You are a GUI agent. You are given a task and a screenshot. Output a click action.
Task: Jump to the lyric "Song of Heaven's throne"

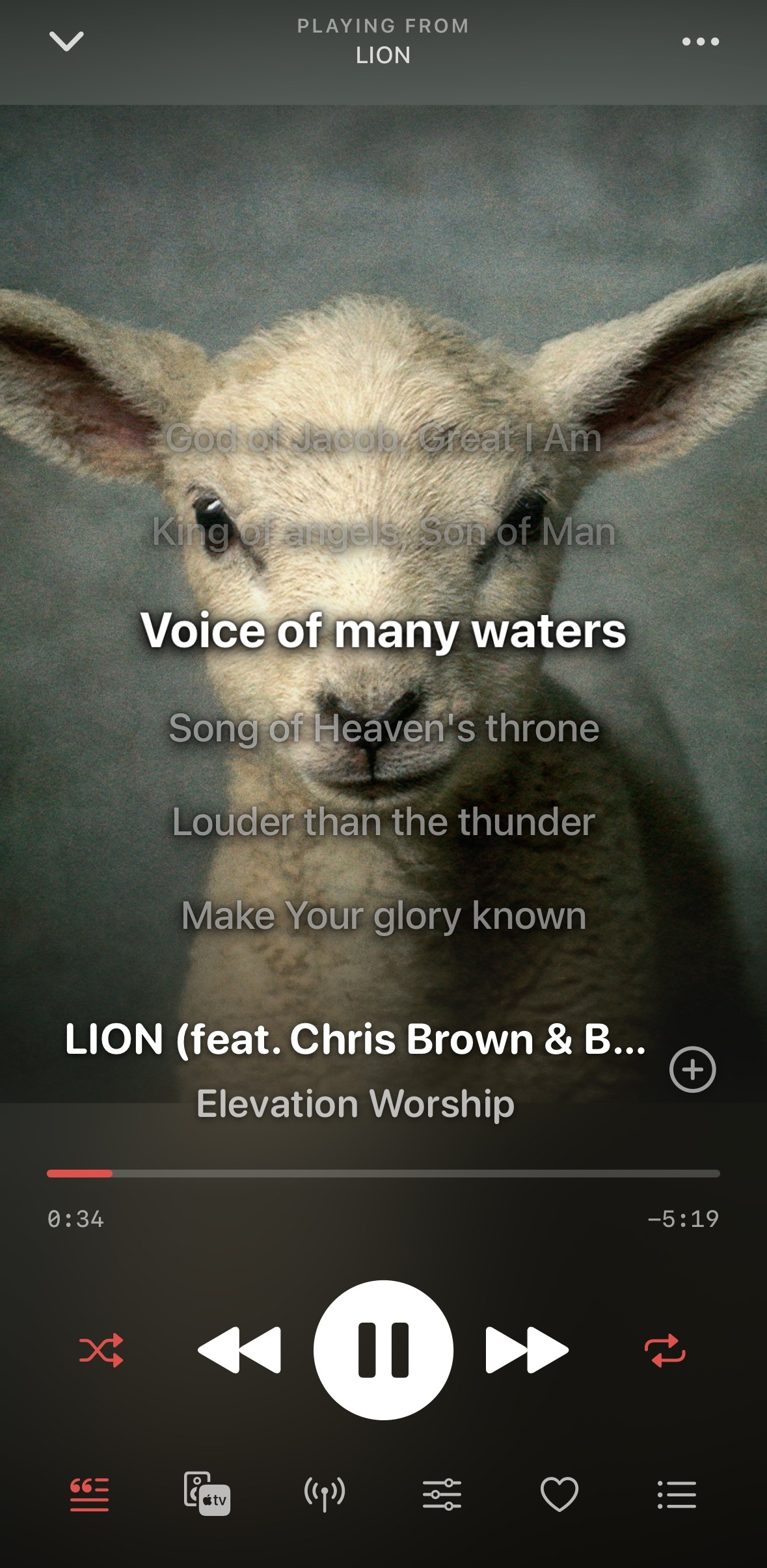click(x=384, y=728)
